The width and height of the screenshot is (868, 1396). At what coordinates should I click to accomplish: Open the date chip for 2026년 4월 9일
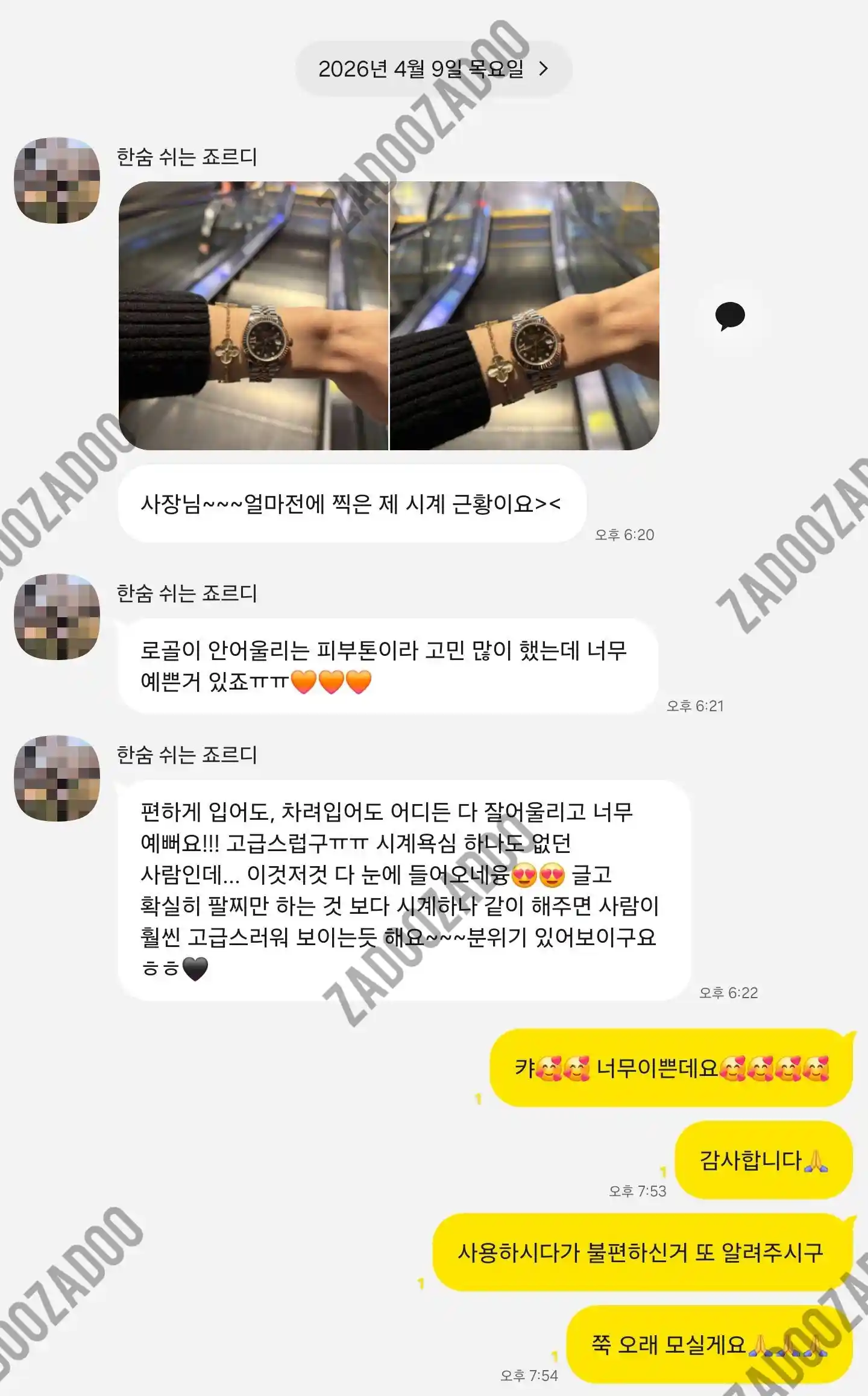(433, 69)
